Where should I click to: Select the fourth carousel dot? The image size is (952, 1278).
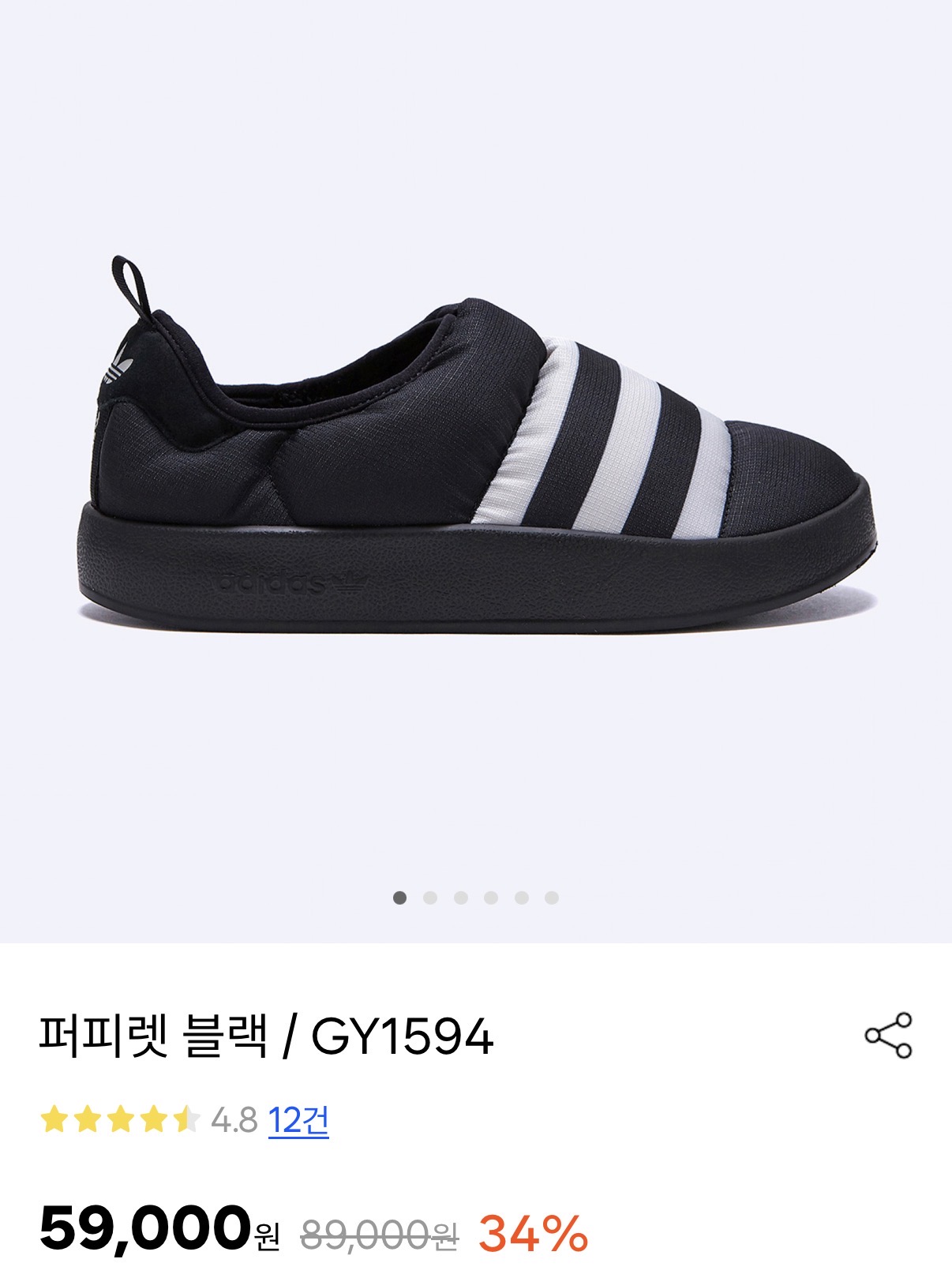(x=491, y=897)
